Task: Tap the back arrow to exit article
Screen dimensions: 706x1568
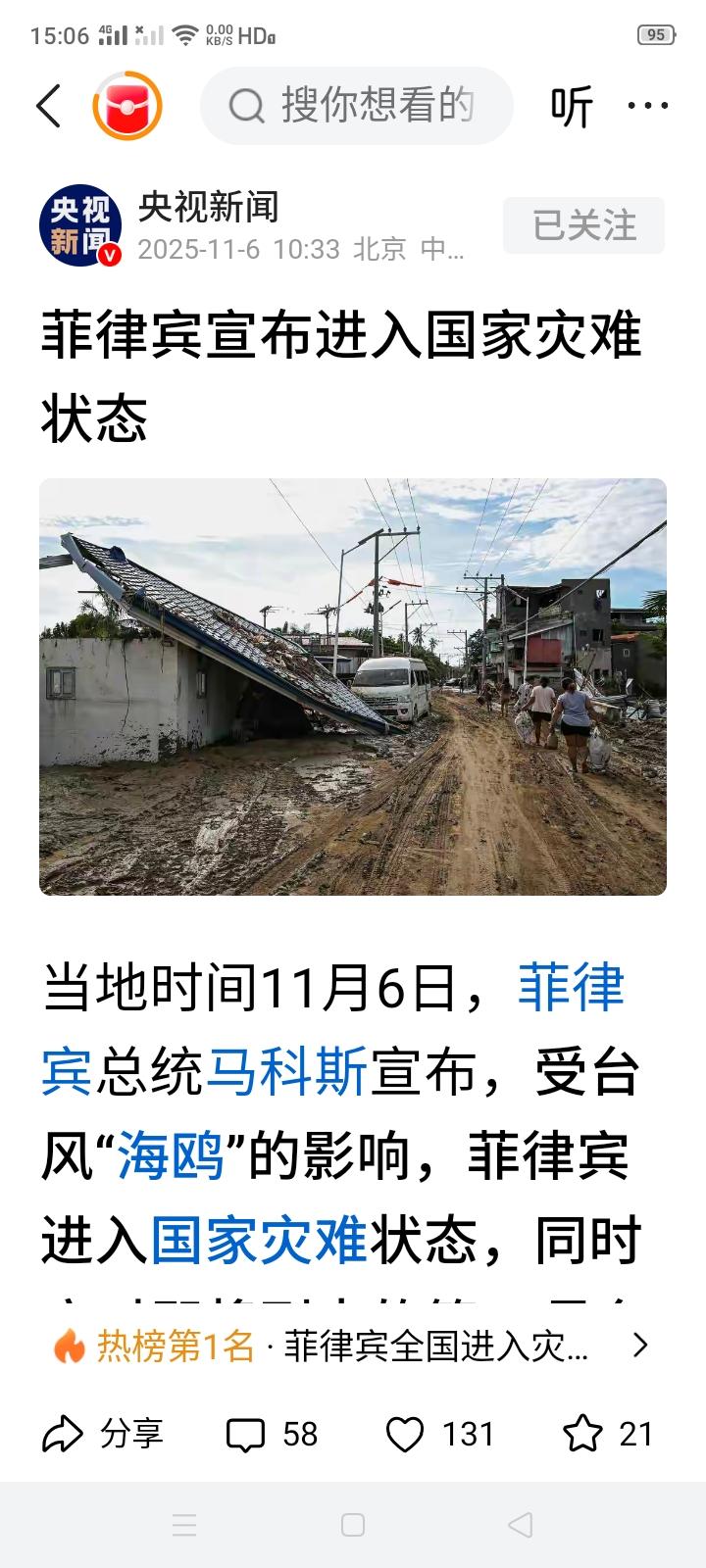Action: pos(49,105)
